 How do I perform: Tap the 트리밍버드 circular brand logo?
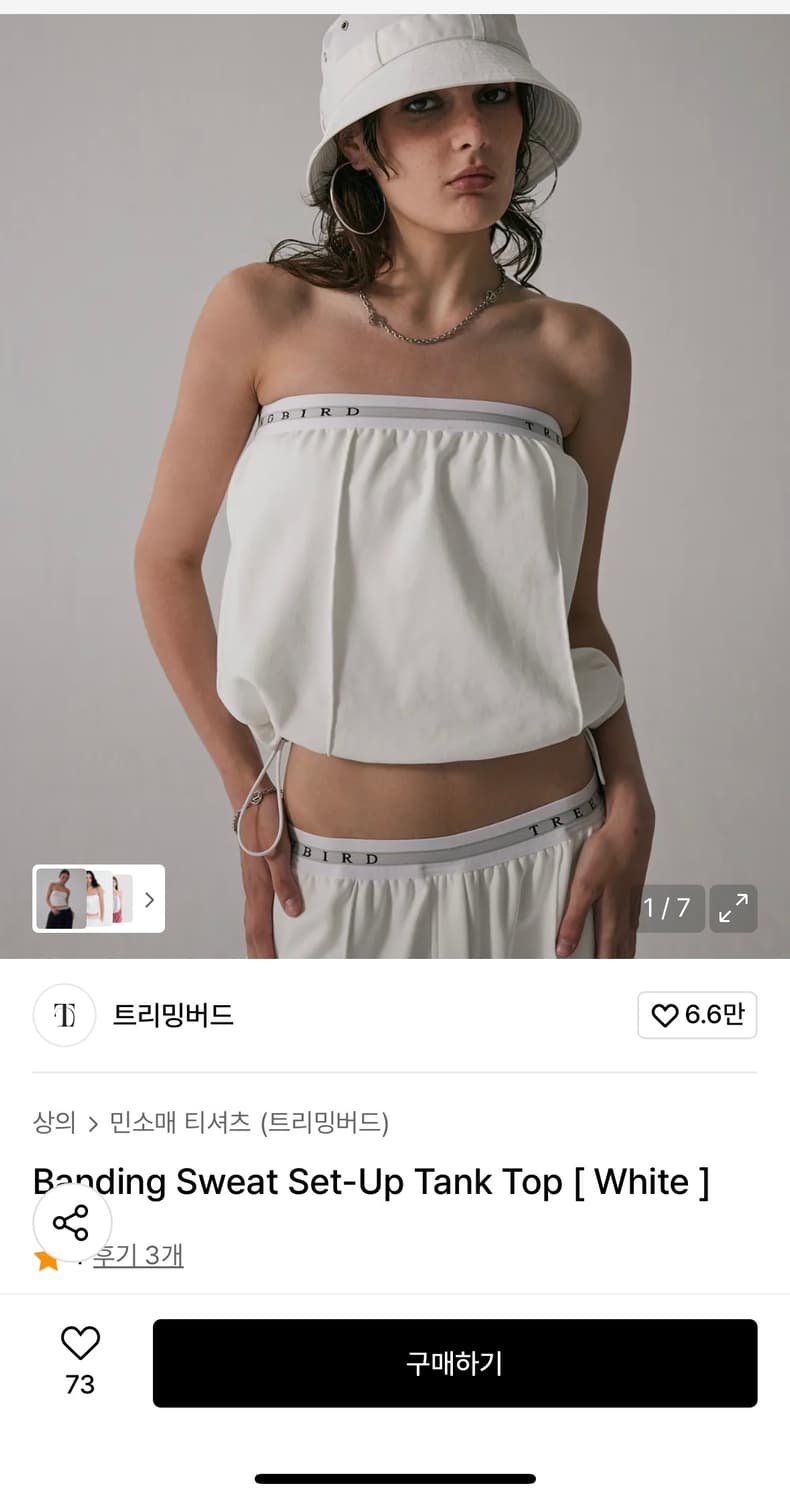pyautogui.click(x=64, y=1015)
